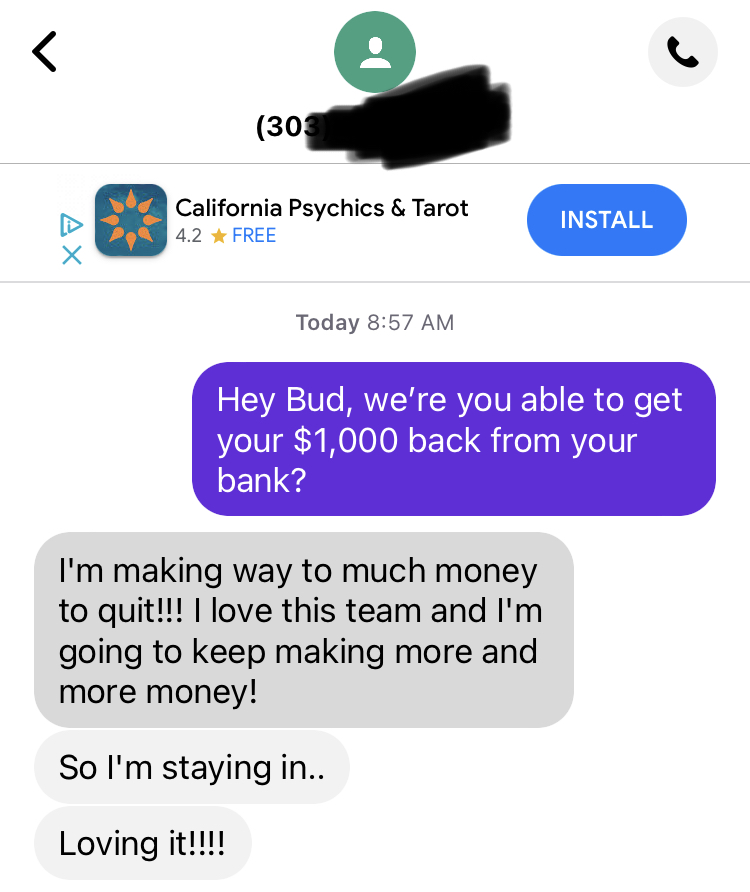Dismiss the ad with the X icon

tap(71, 254)
